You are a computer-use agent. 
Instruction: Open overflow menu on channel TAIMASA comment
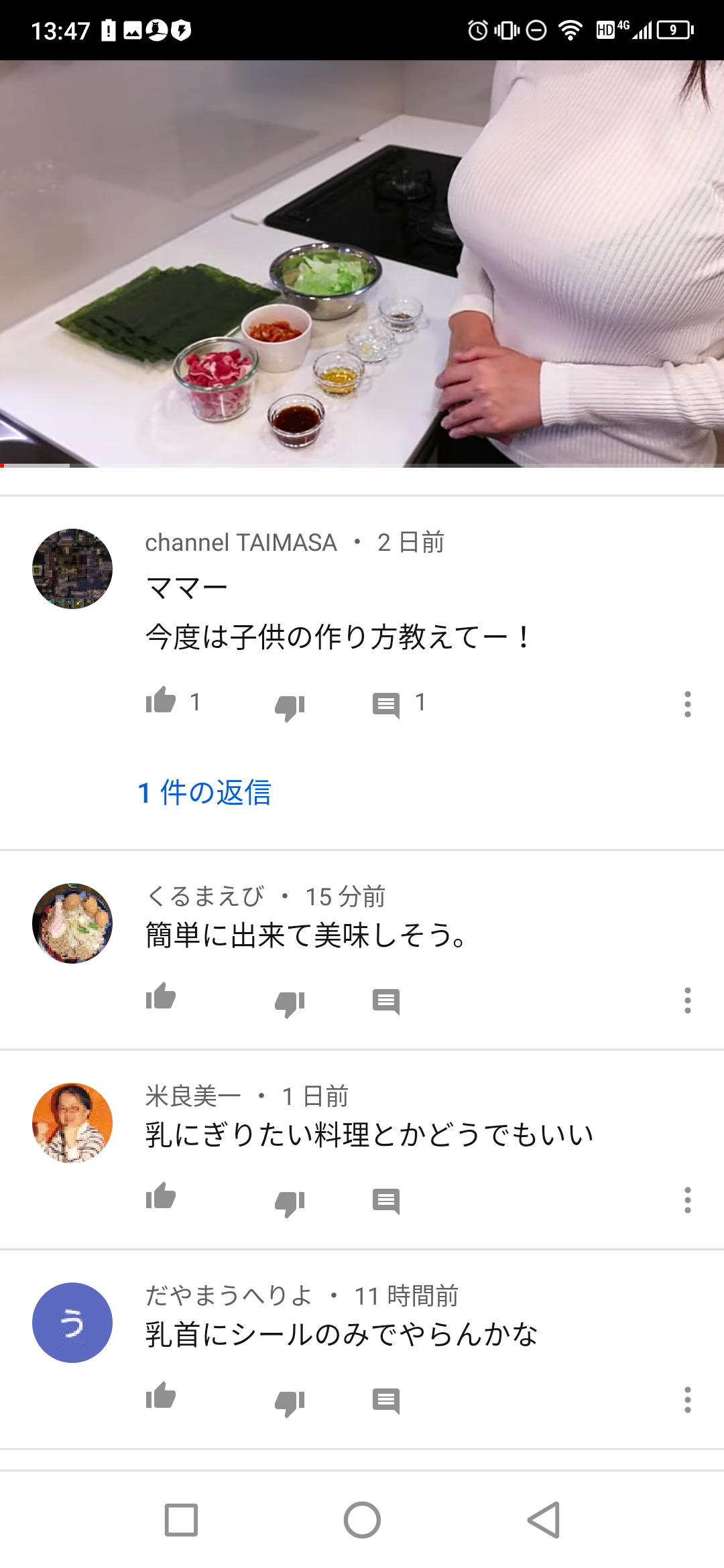(687, 704)
